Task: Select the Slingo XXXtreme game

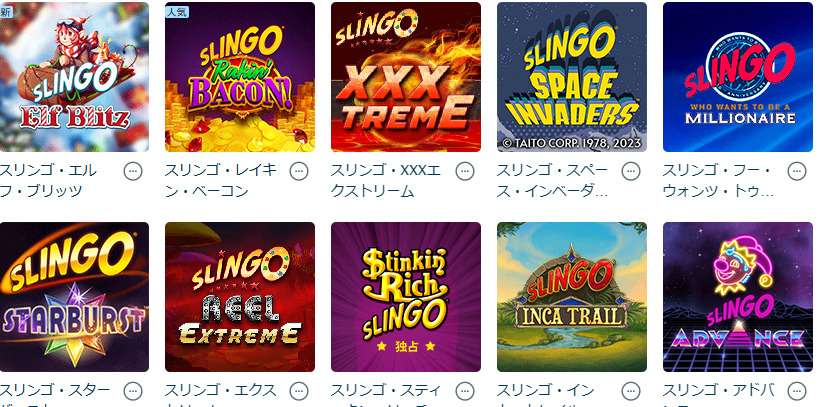Action: coord(406,77)
